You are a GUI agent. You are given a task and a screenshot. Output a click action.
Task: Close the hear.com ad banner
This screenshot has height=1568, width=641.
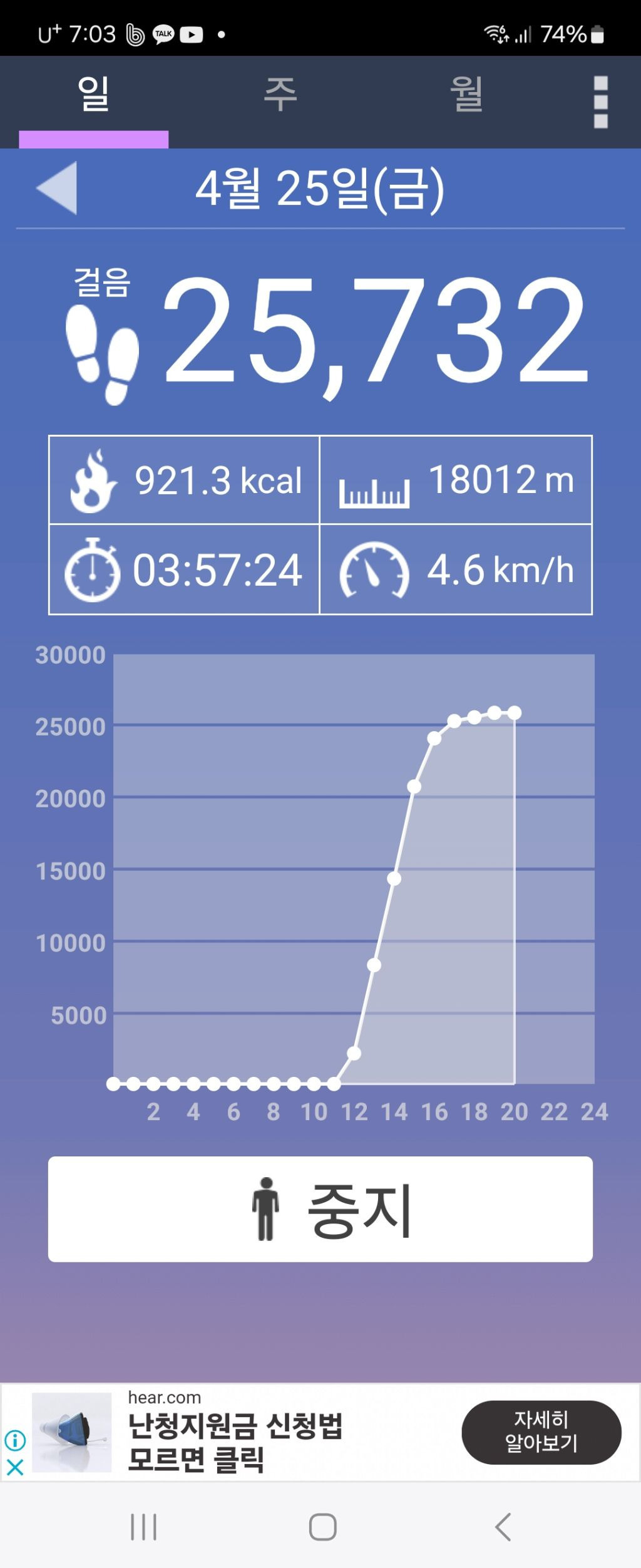click(x=14, y=1467)
